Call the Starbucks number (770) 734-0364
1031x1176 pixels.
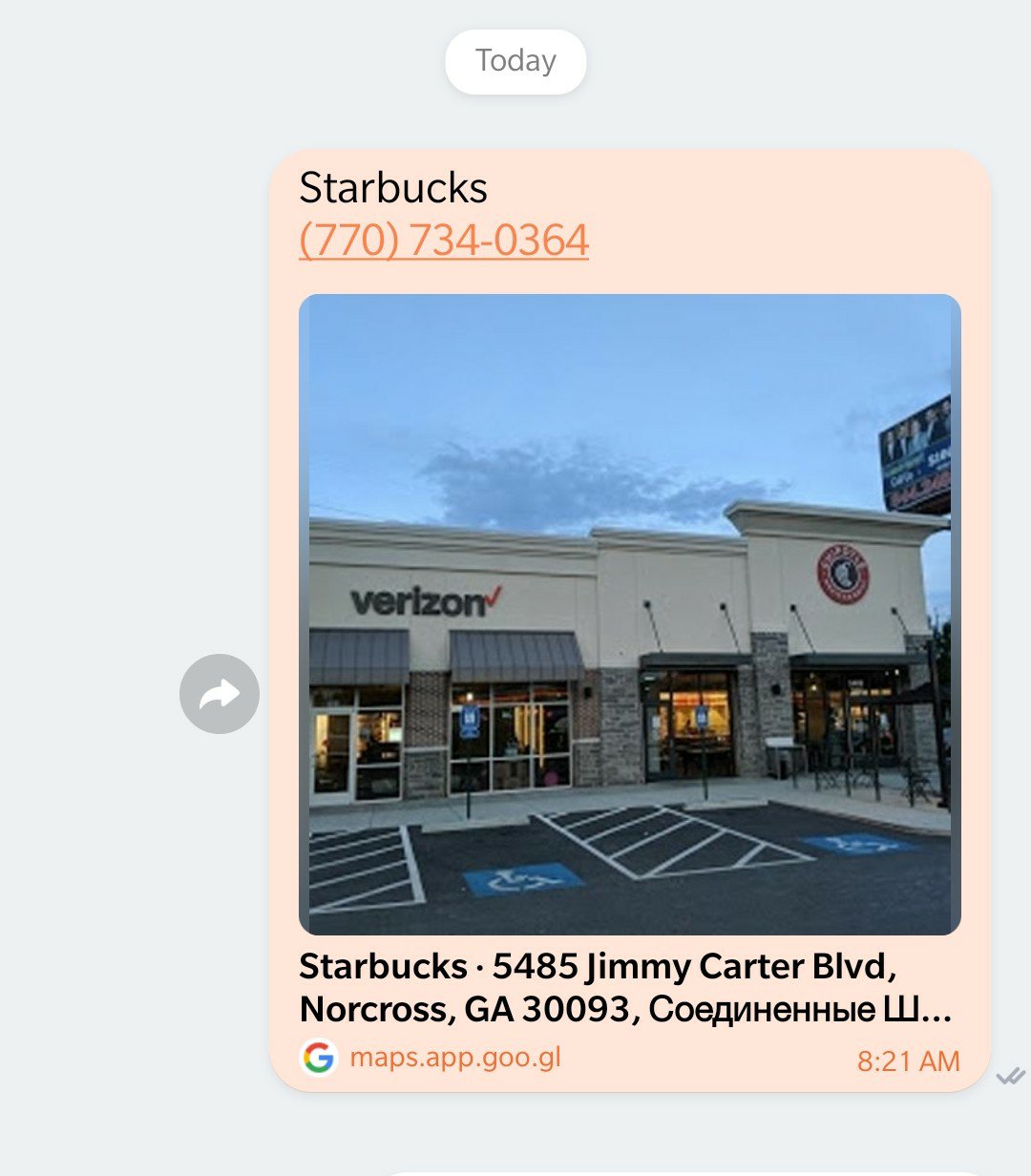pyautogui.click(x=444, y=240)
